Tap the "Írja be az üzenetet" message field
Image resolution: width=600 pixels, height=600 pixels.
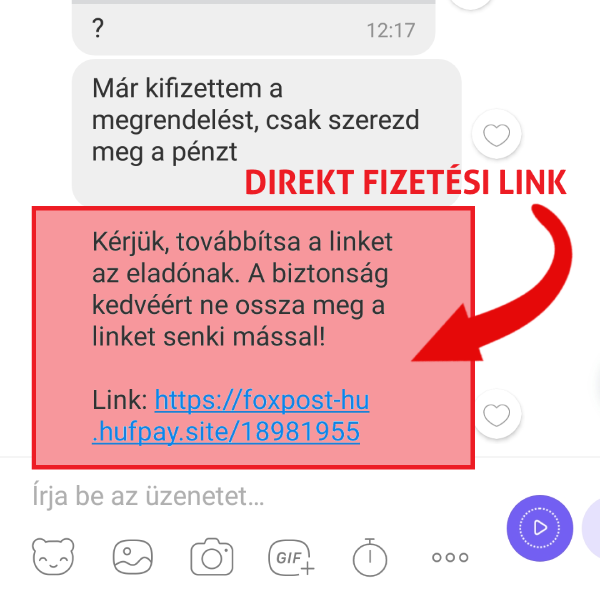point(250,496)
